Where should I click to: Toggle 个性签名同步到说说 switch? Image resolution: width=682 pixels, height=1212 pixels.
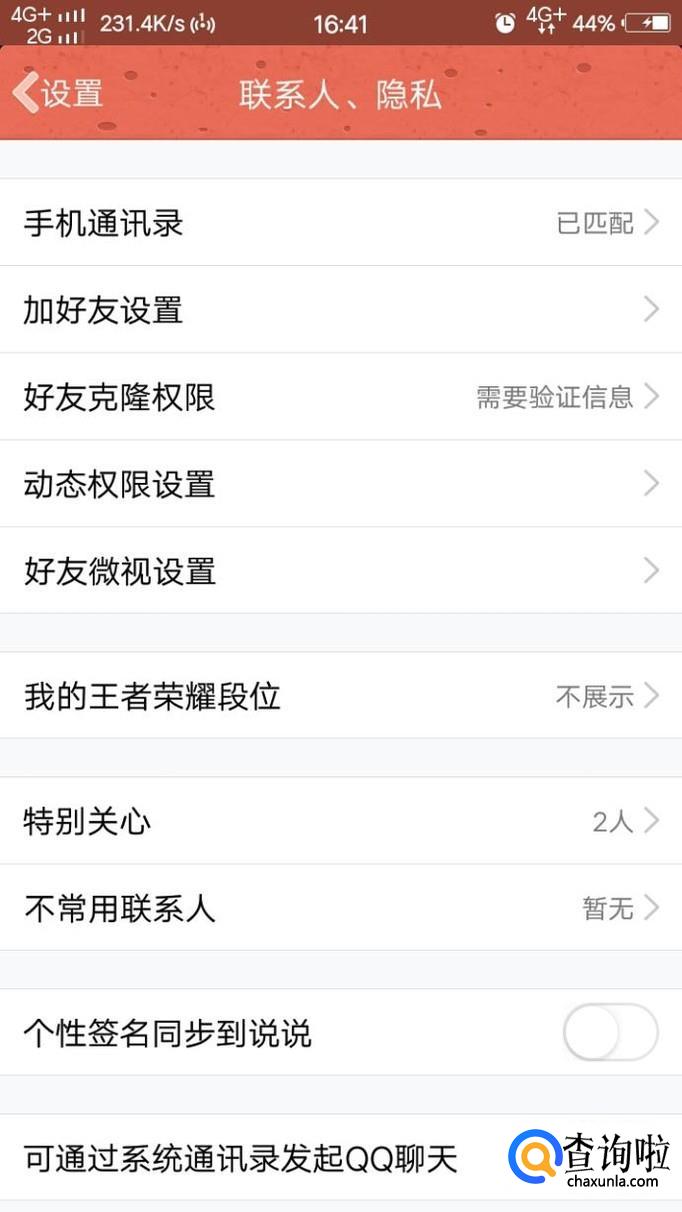(x=610, y=1032)
